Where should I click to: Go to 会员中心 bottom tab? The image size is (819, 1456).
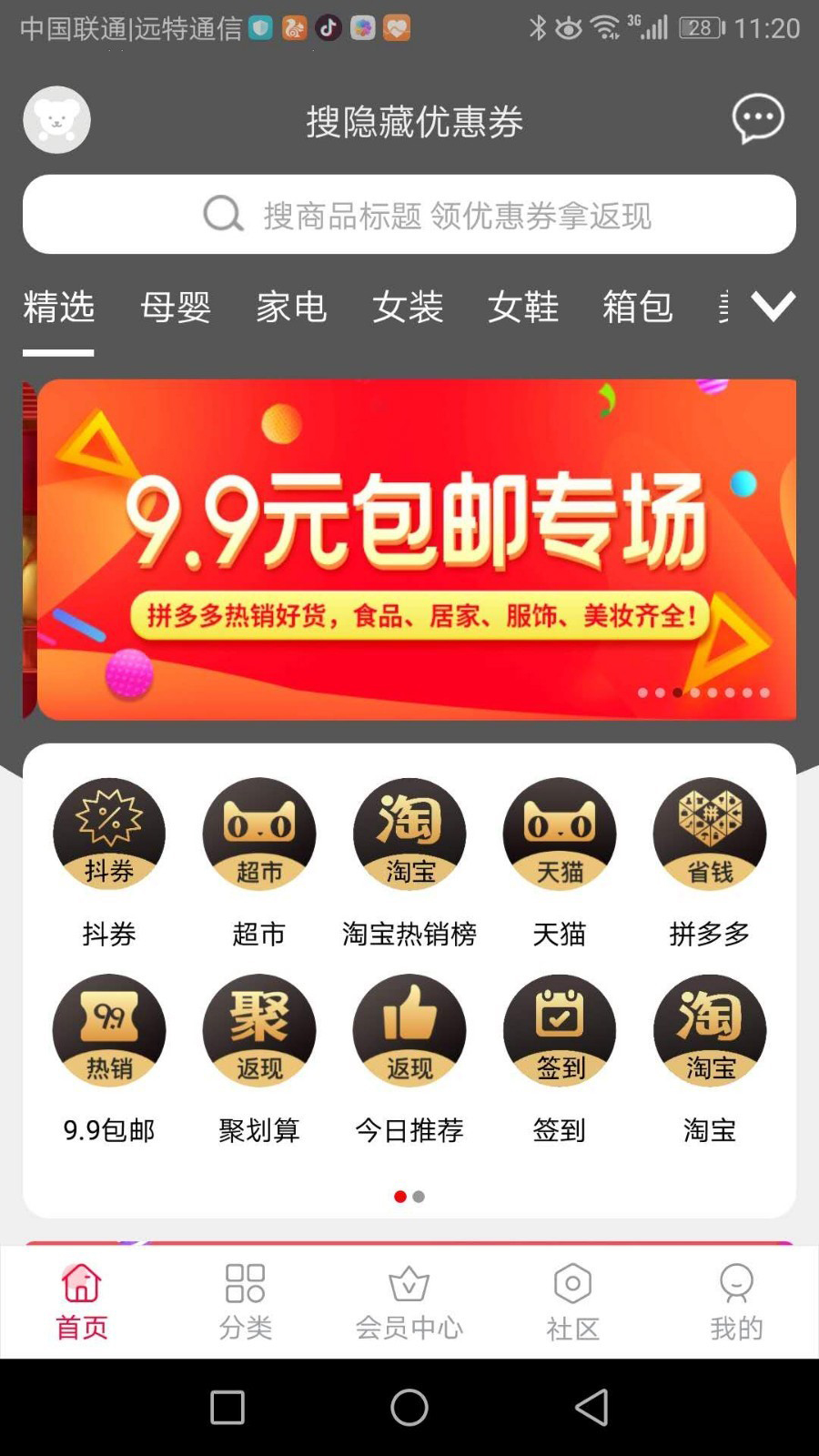point(409,1302)
